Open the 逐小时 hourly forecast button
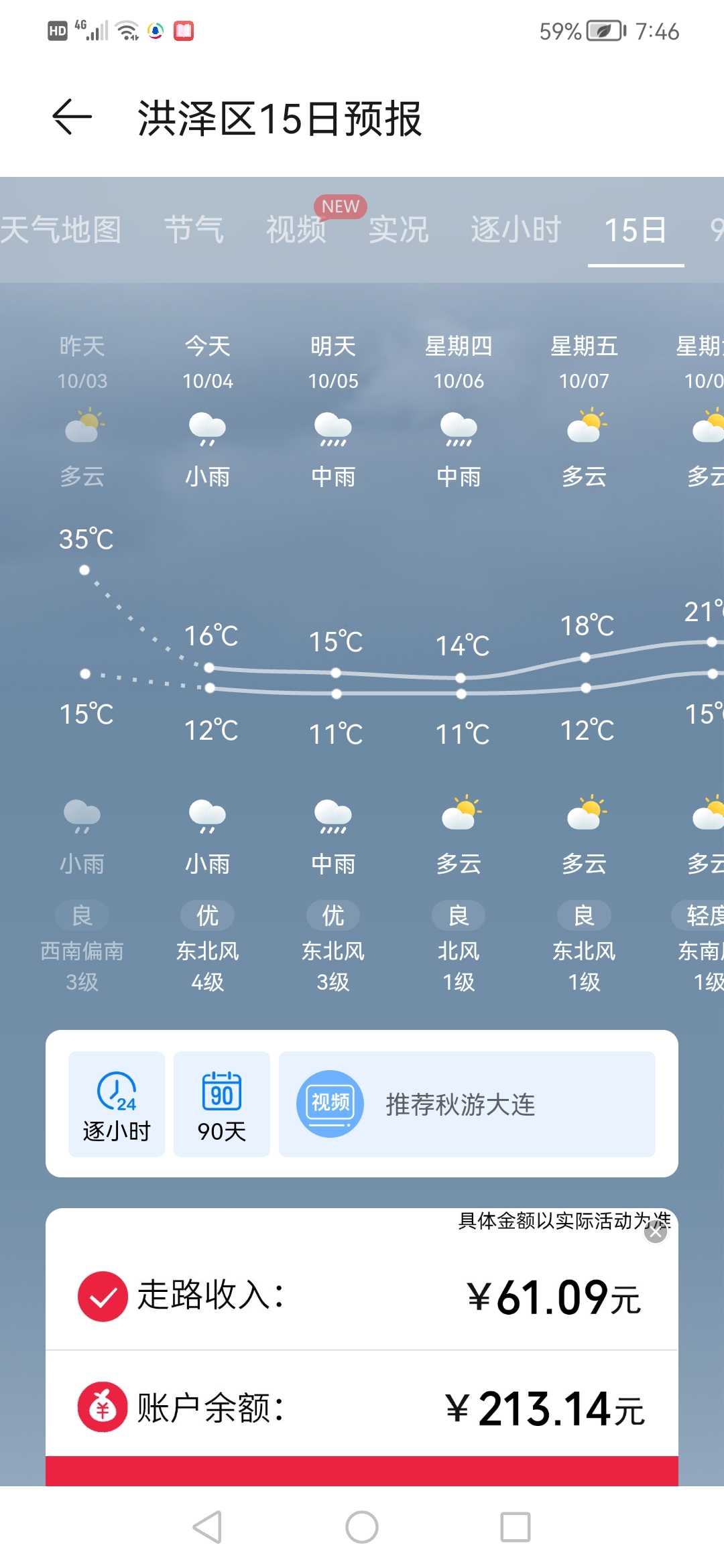This screenshot has height=1568, width=724. pos(117,1104)
